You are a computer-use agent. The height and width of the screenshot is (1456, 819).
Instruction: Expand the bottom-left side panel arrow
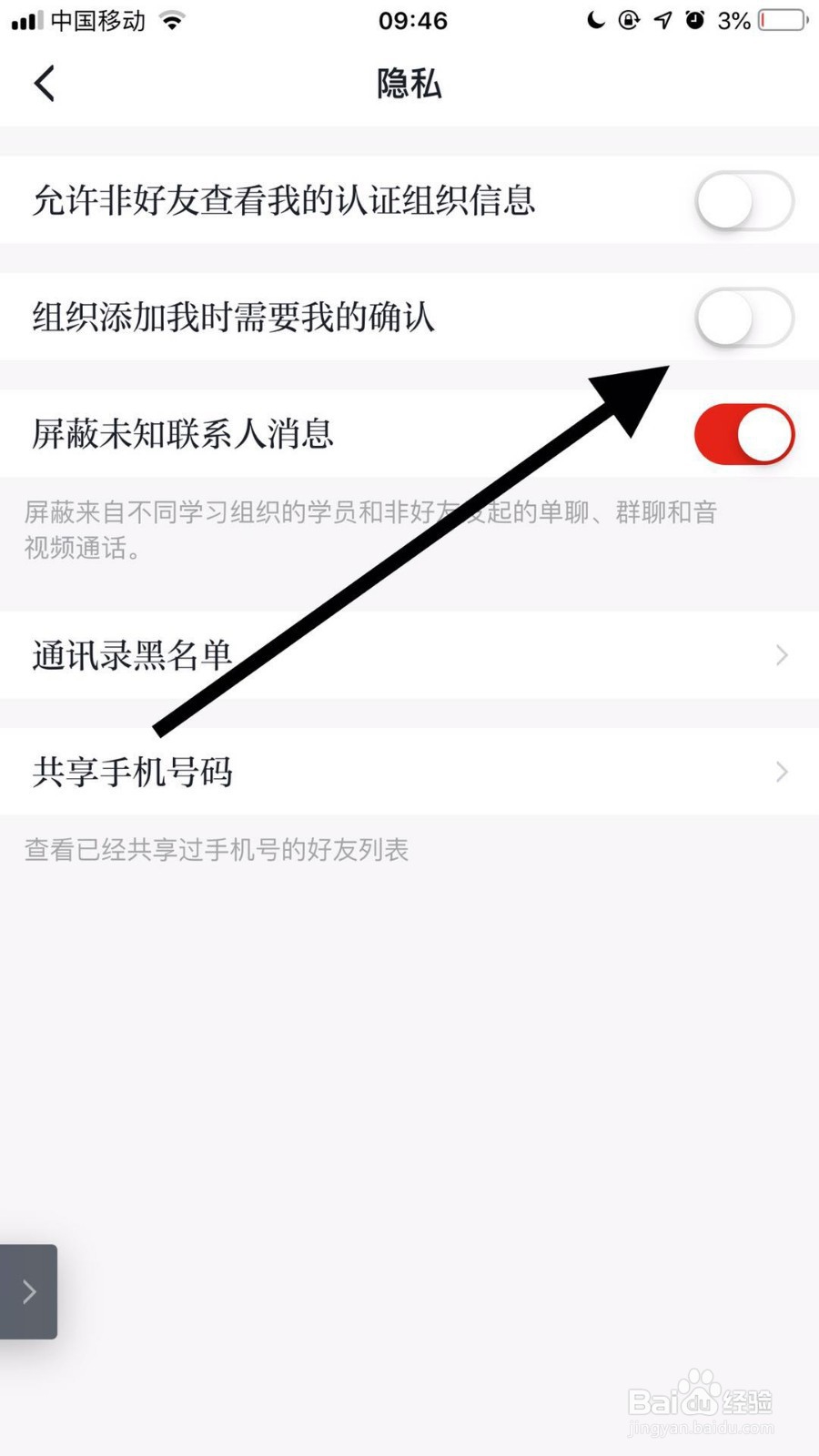coord(27,1291)
